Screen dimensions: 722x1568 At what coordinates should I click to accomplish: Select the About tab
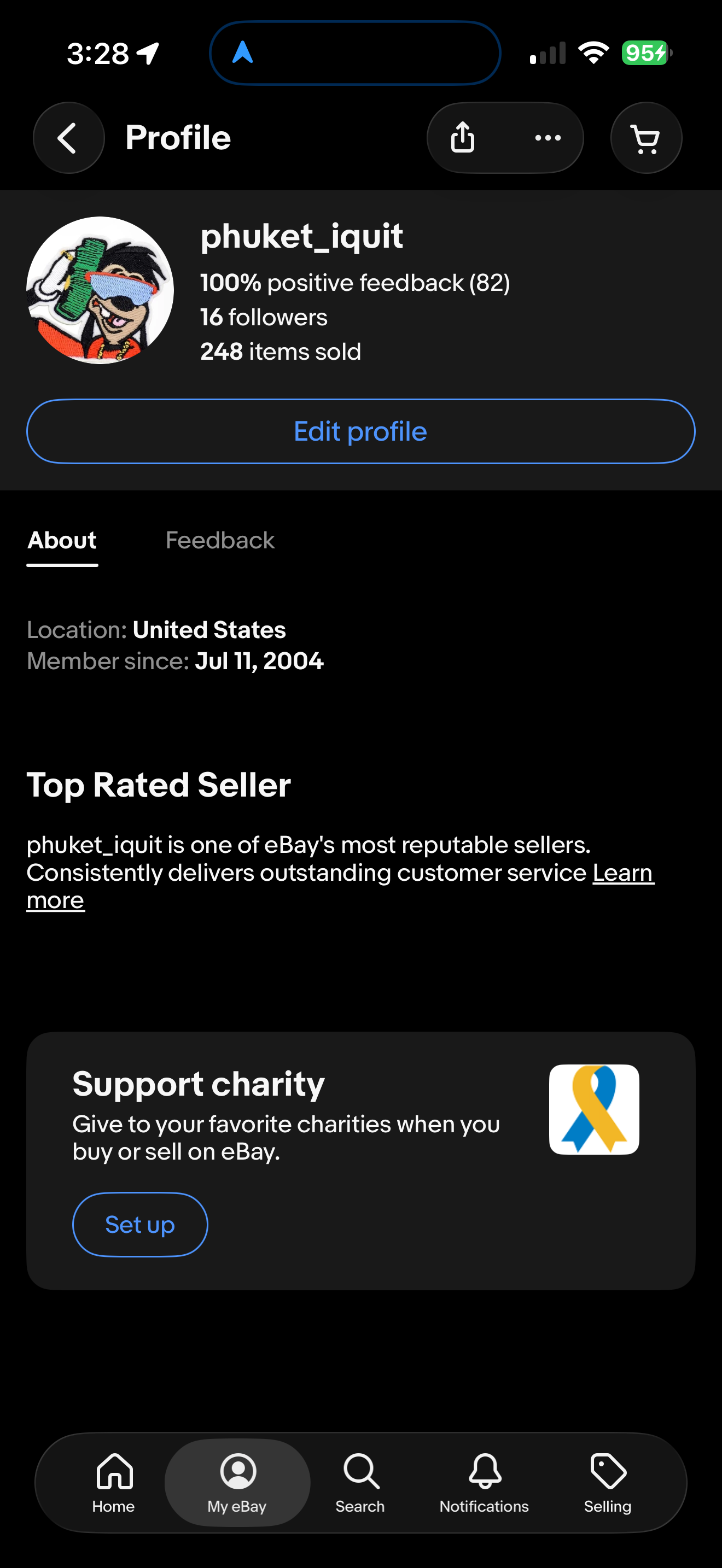tap(62, 541)
